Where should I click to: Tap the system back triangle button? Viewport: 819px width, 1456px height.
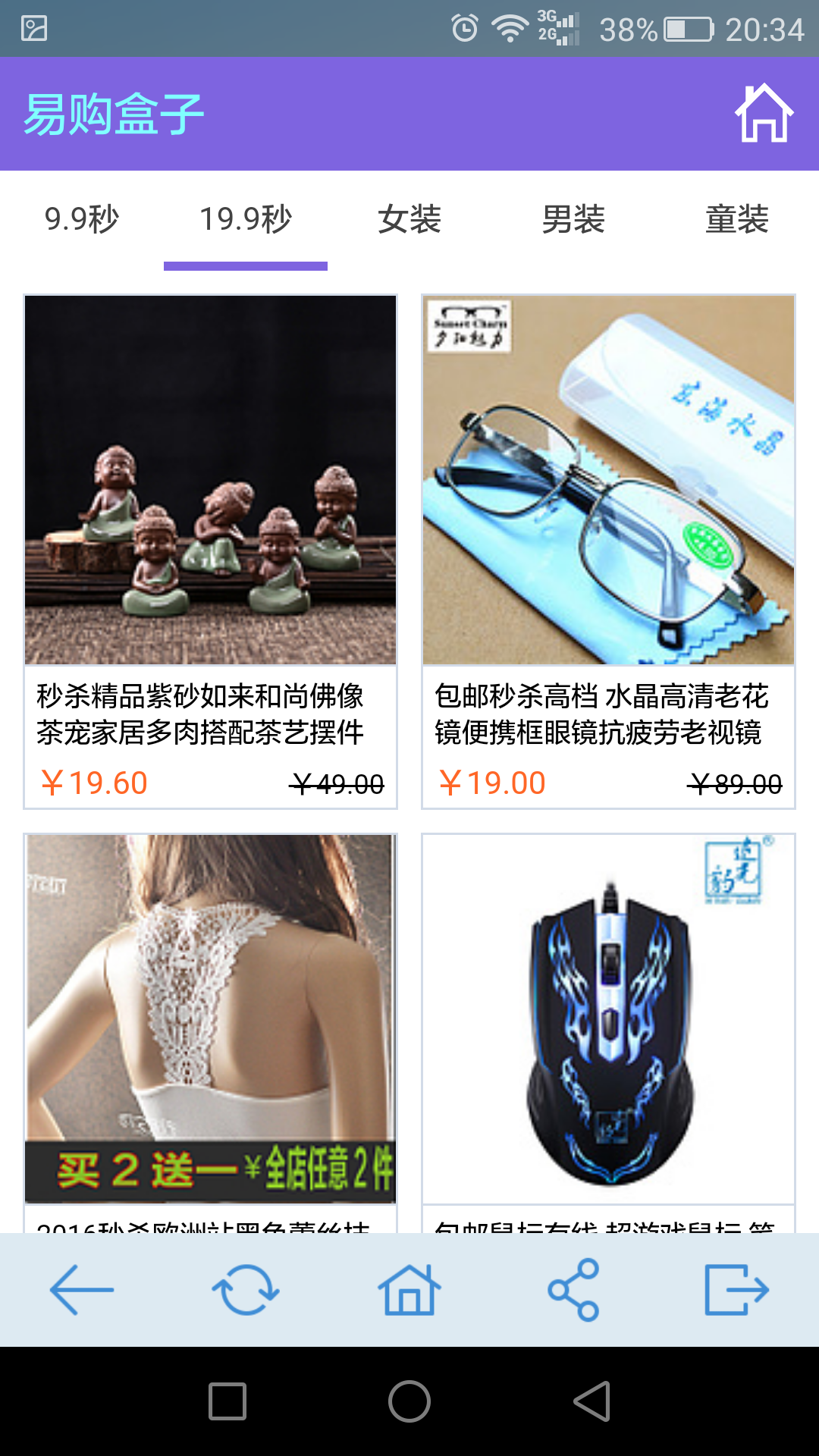(592, 1401)
